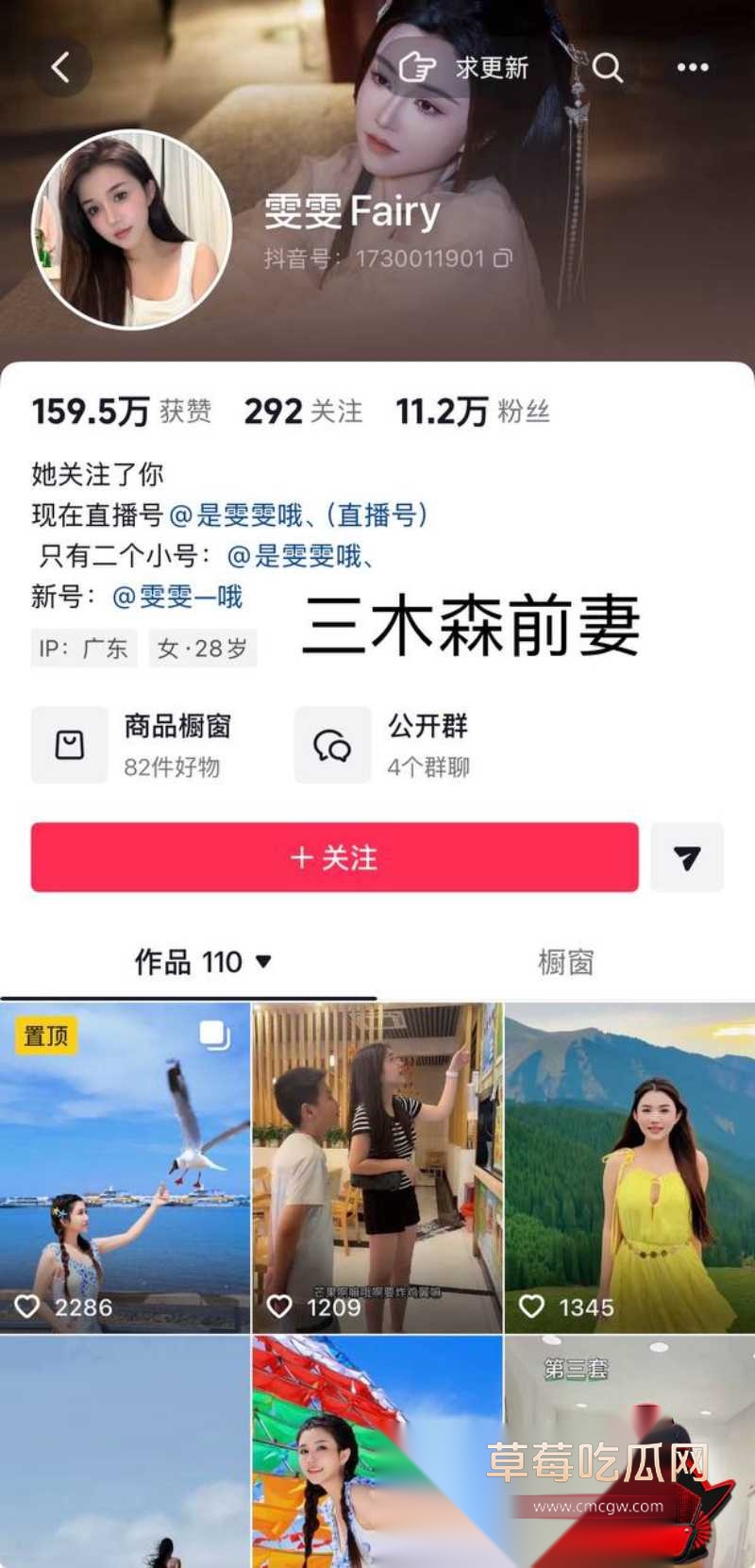Follow with the red 关注 button
Image resolution: width=755 pixels, height=1568 pixels.
coord(335,857)
